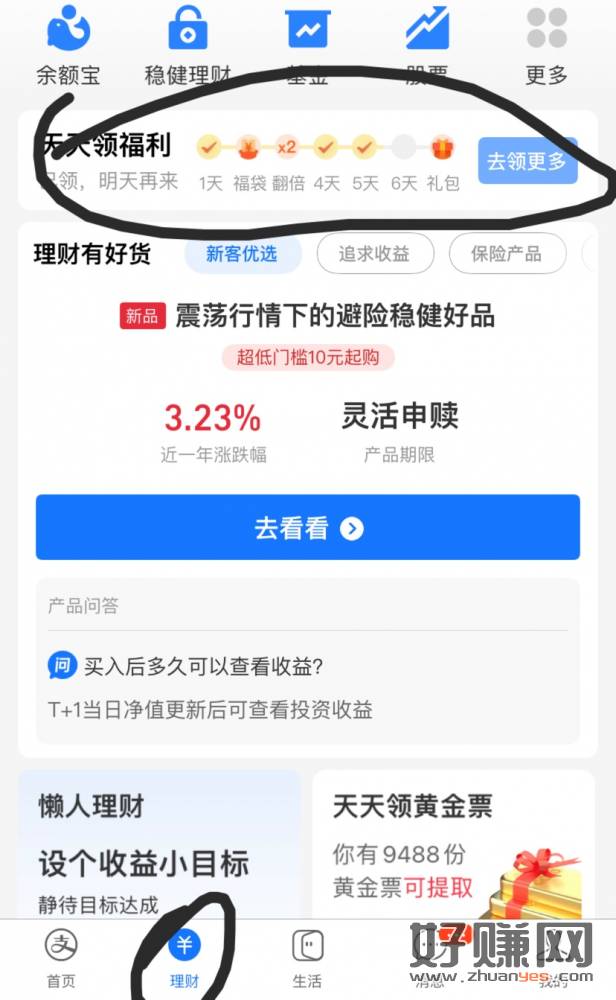
Task: Tap 去领更多 button
Action: [x=527, y=161]
